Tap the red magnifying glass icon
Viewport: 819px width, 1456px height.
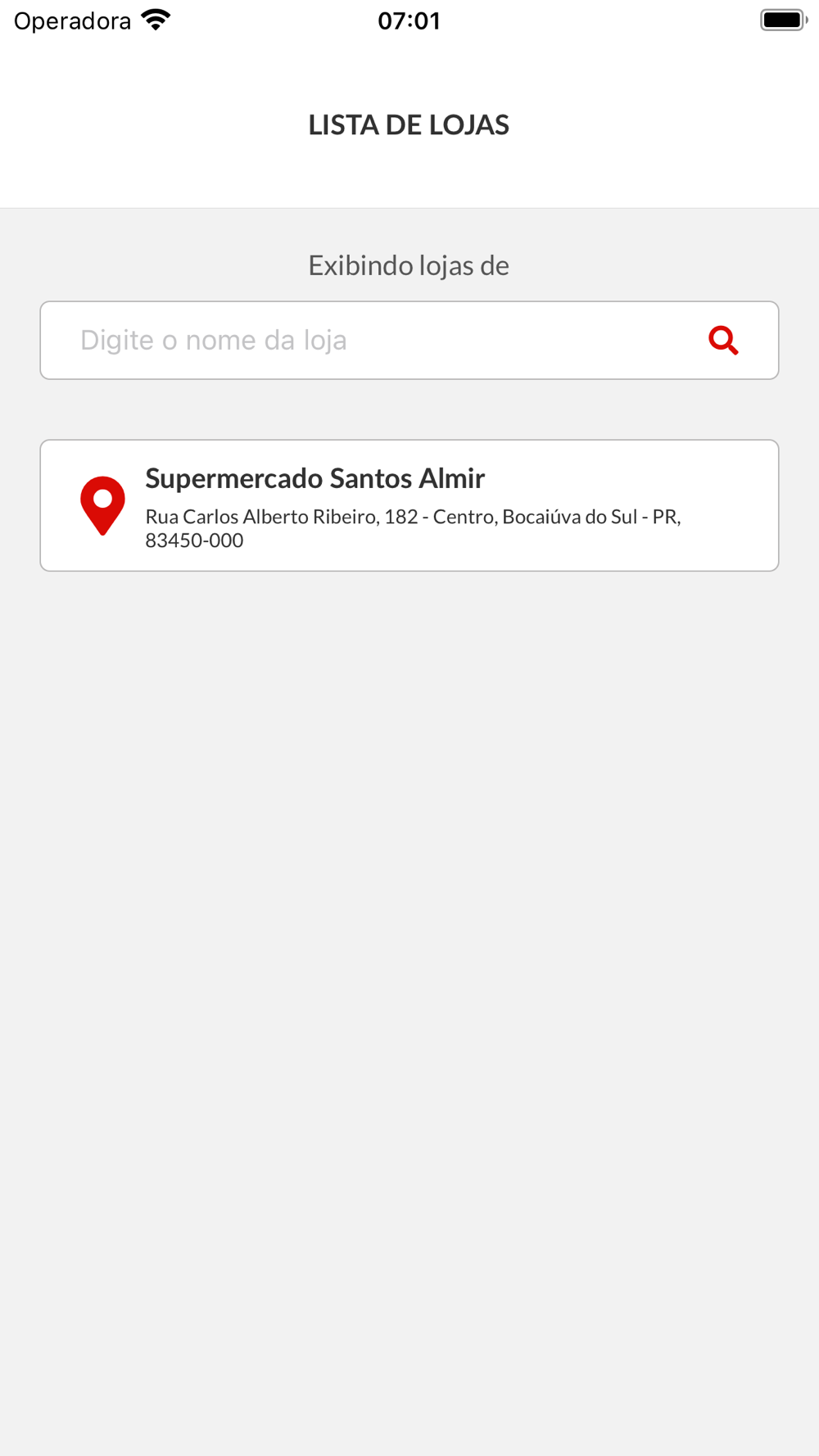pyautogui.click(x=723, y=340)
